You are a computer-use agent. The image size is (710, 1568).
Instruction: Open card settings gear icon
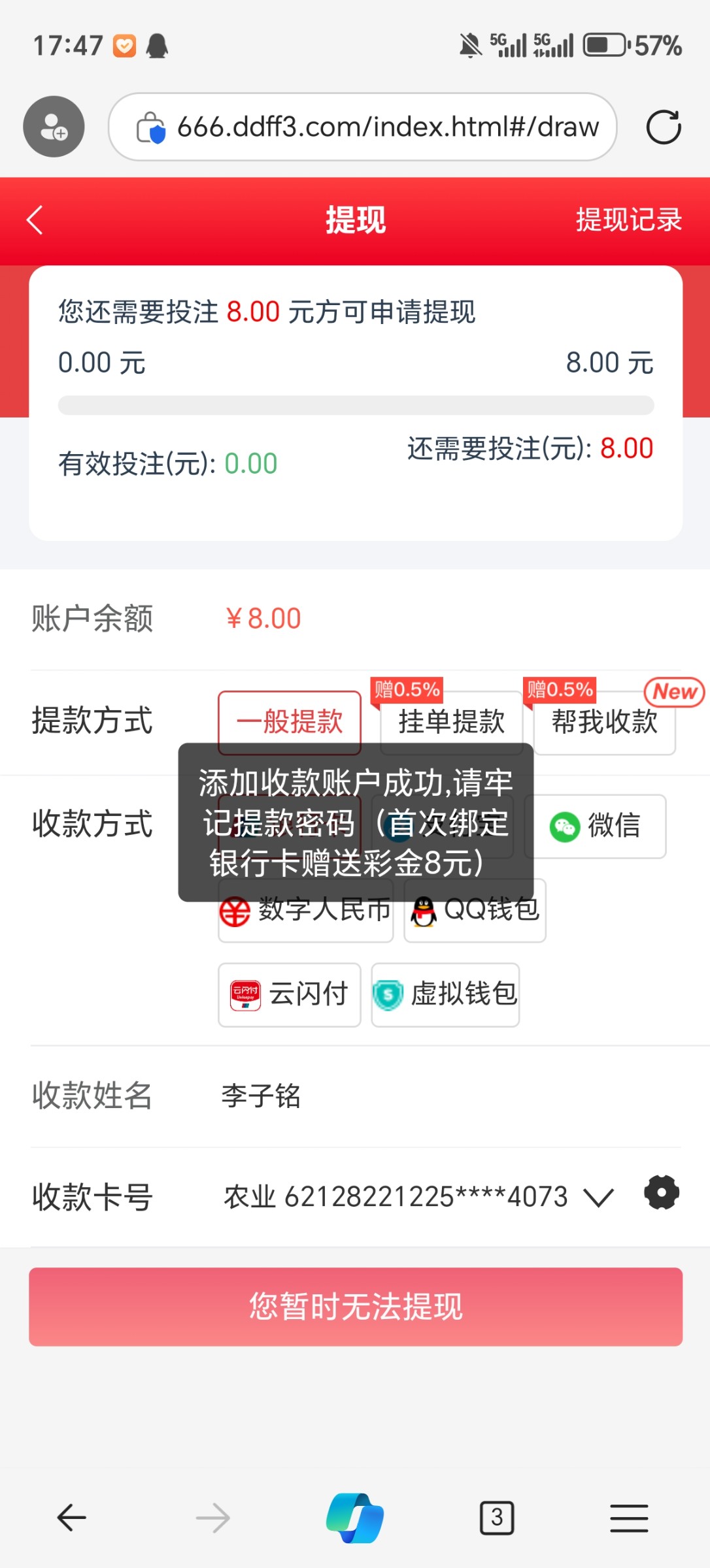662,1193
